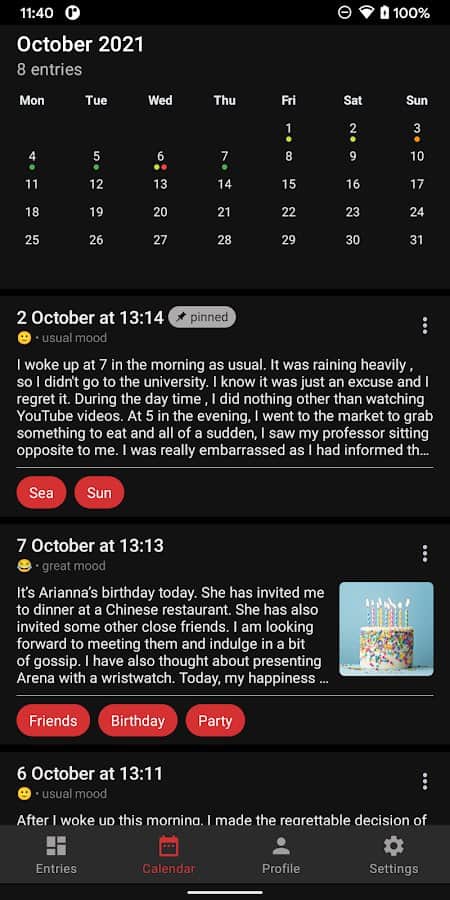
Task: Tap the Sun tag chip
Action: (x=99, y=492)
